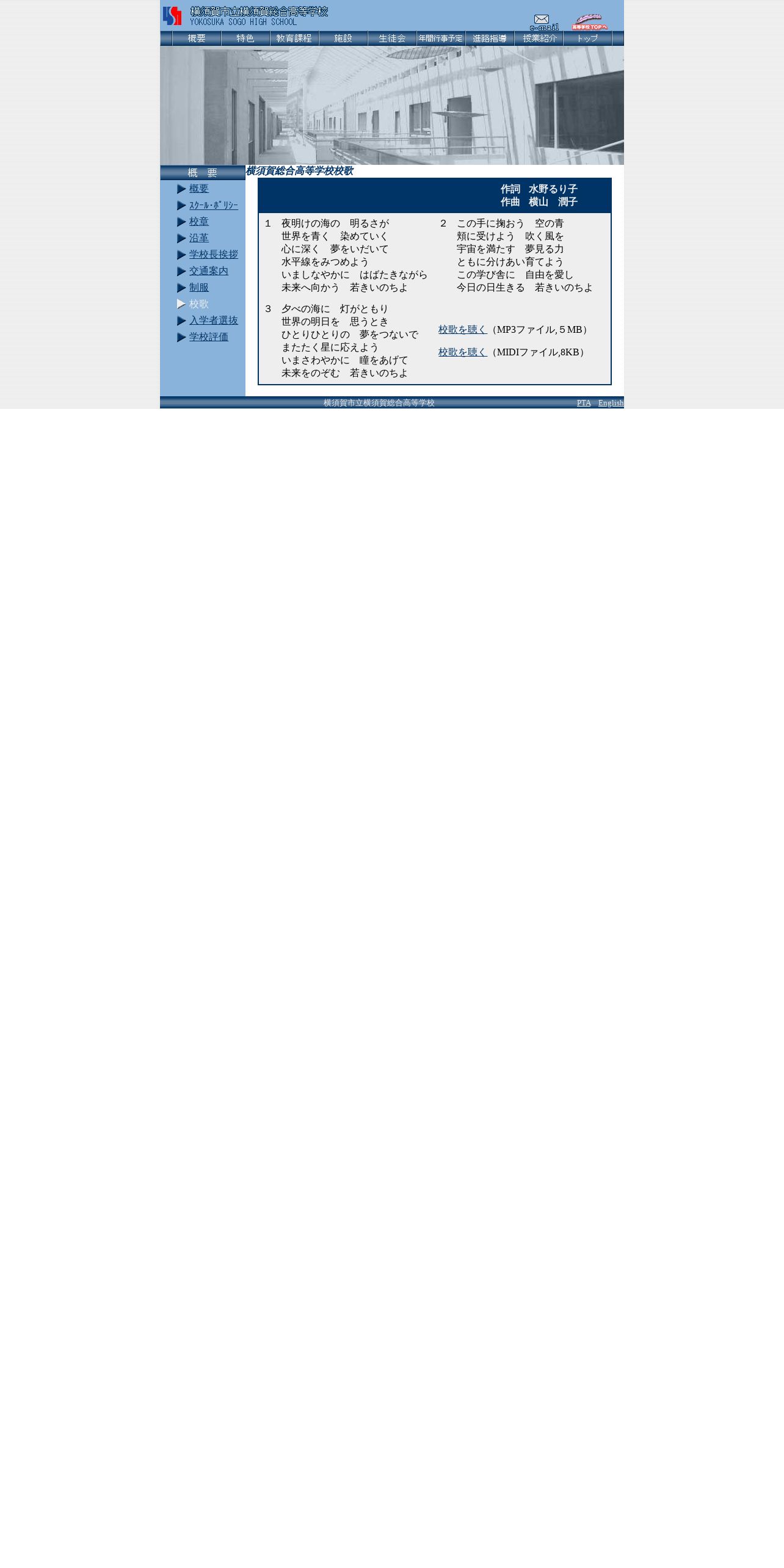Viewport: 784px width, 1568px height.
Task: Listen to the school song MP3 link
Action: pos(463,330)
